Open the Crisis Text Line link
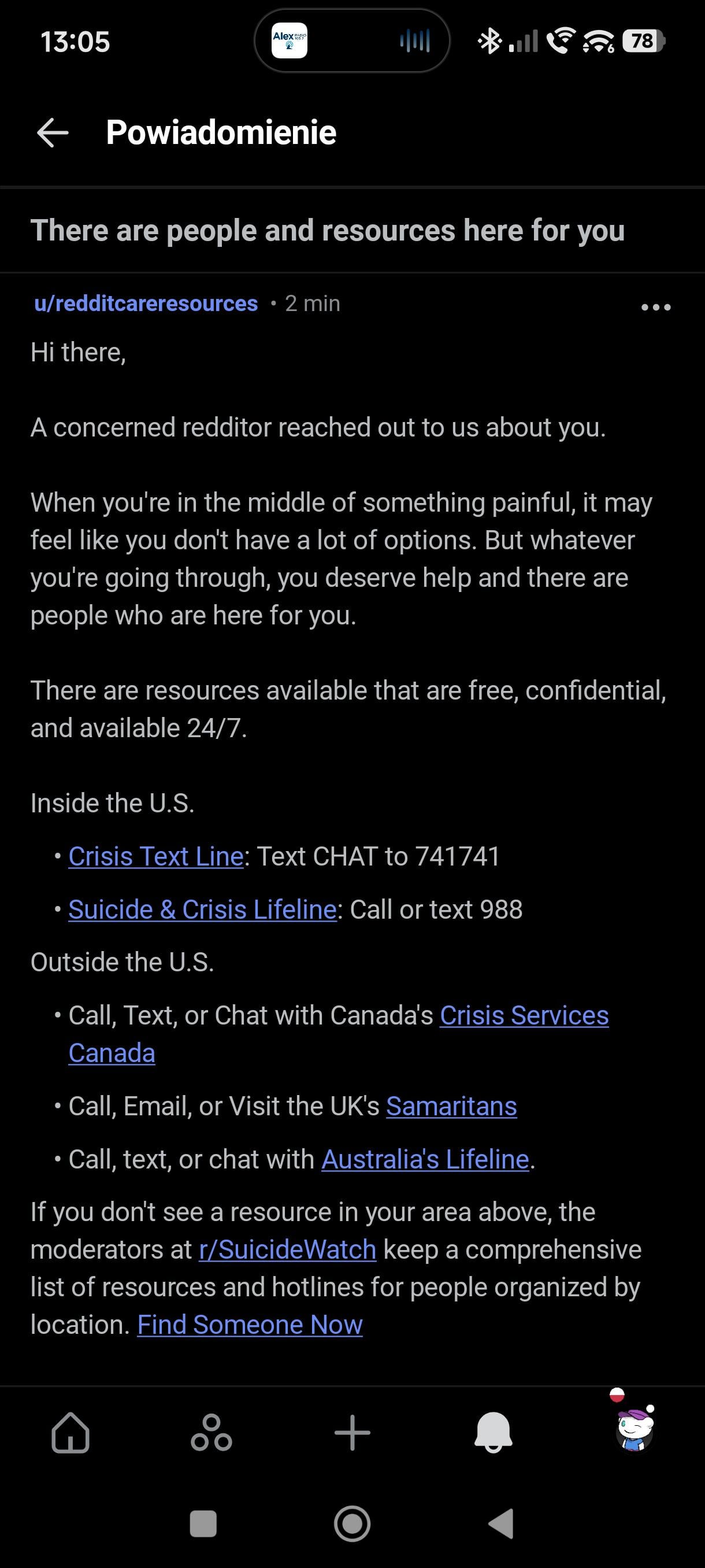This screenshot has width=705, height=1568. 155,856
